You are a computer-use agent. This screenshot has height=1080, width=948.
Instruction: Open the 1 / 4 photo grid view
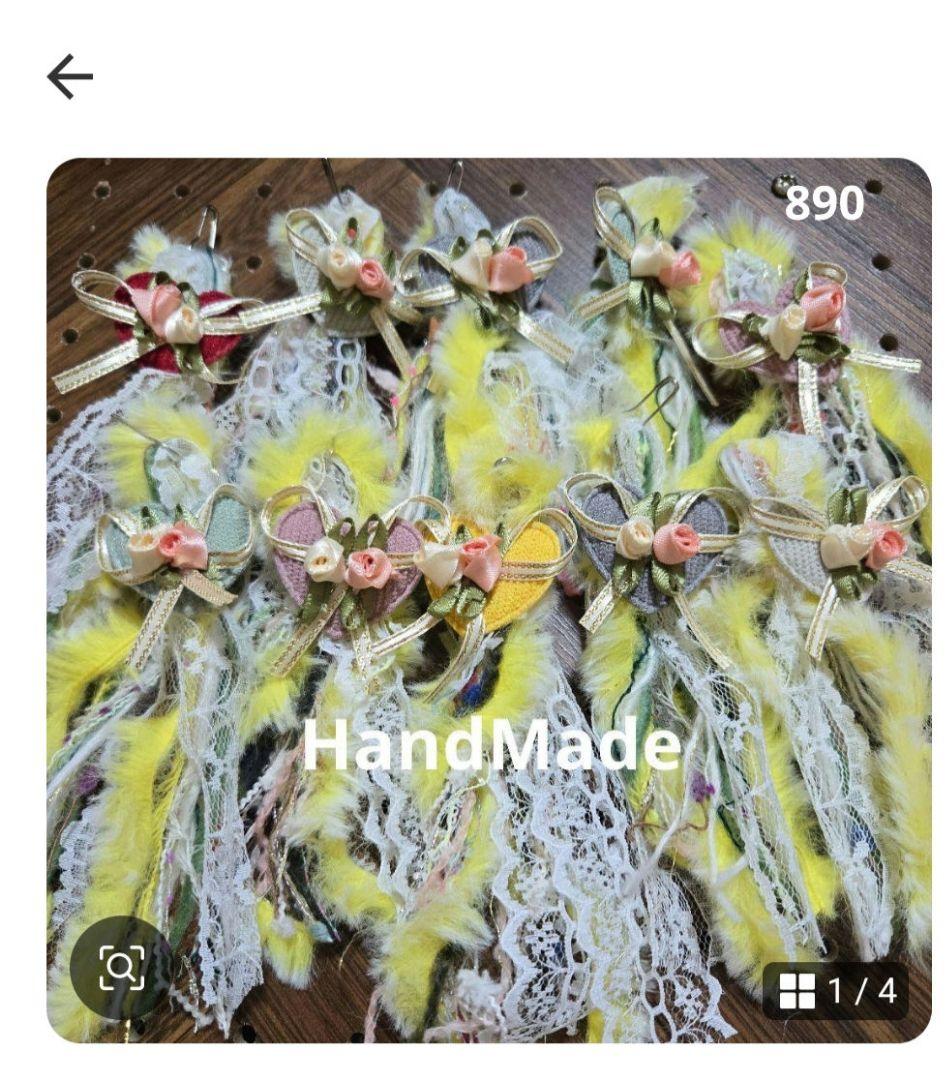pyautogui.click(x=836, y=991)
